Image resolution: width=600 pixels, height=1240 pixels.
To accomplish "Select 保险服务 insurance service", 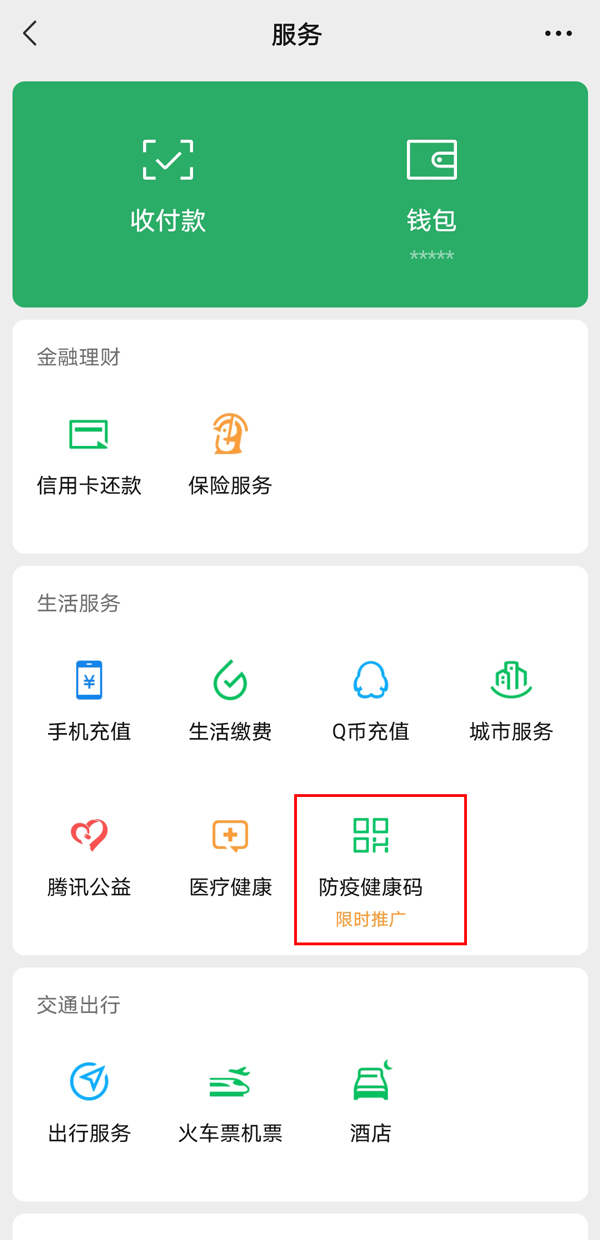I will tap(230, 455).
